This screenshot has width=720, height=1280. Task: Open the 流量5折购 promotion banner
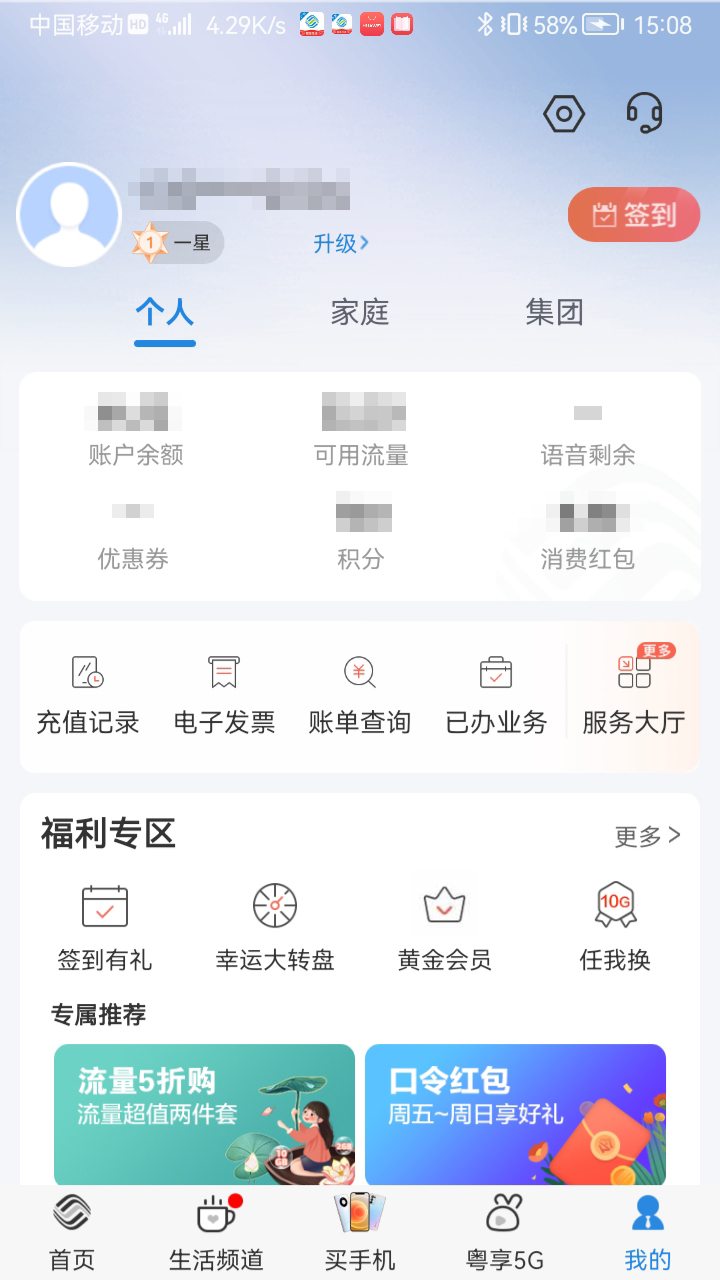point(205,1113)
